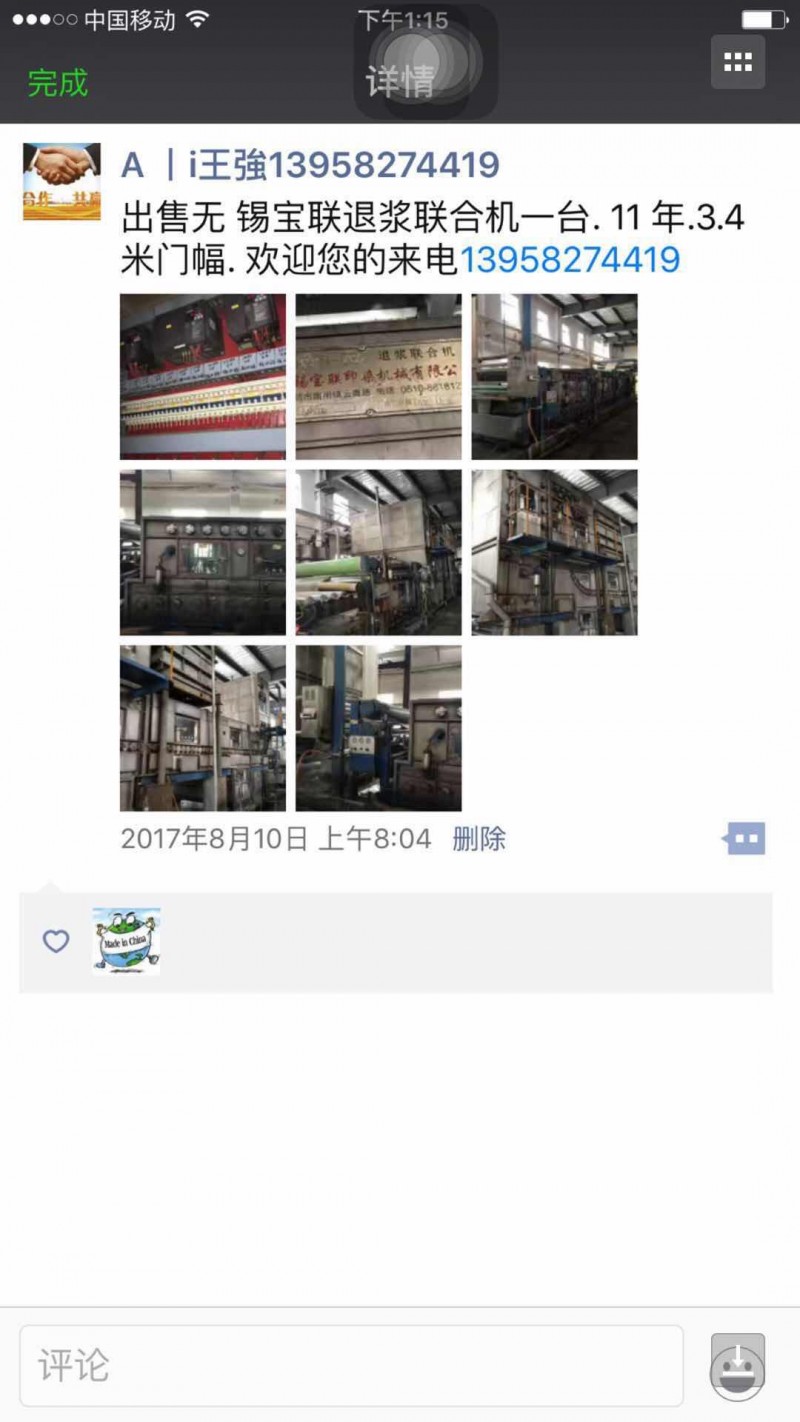View the eighth photo with blue machinery
800x1422 pixels.
(379, 728)
